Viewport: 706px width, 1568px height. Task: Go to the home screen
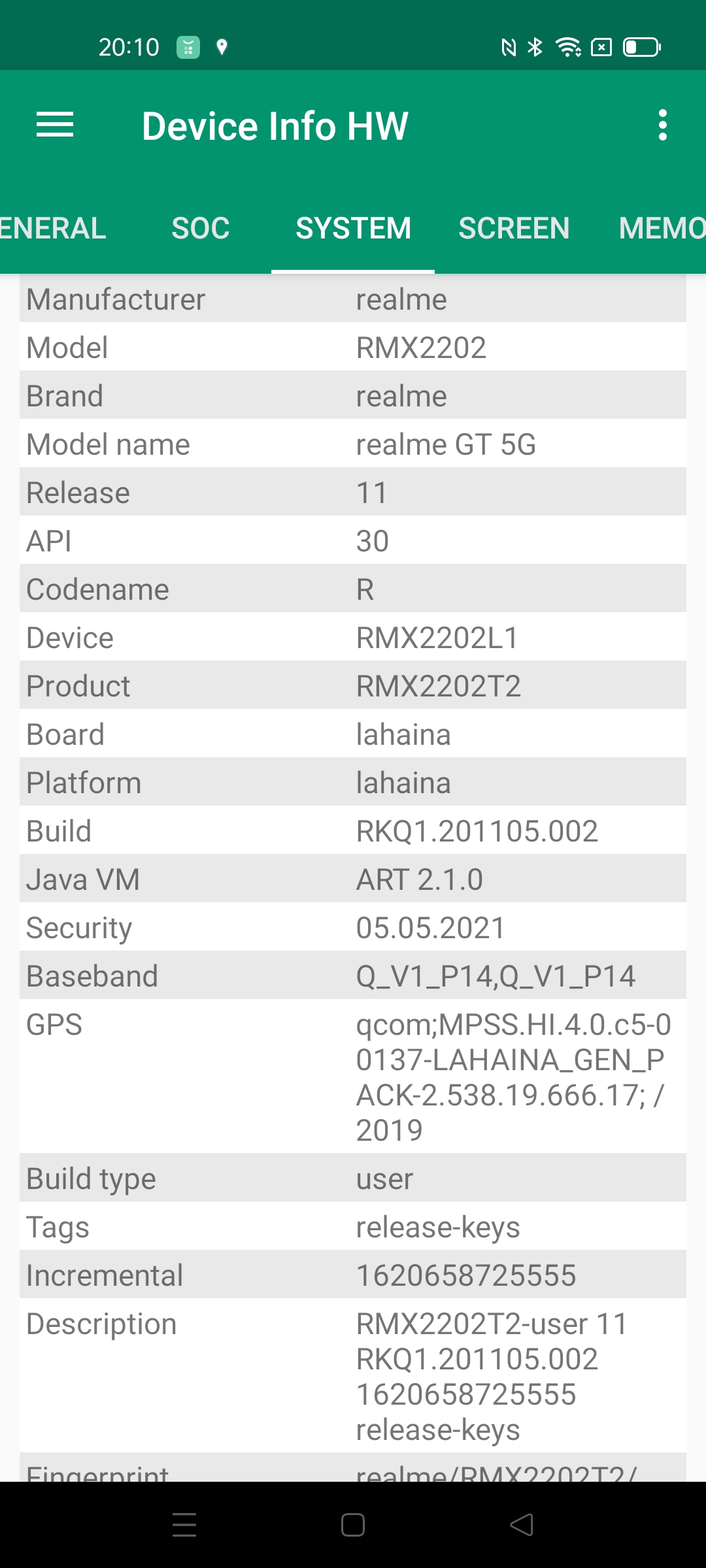[353, 1525]
